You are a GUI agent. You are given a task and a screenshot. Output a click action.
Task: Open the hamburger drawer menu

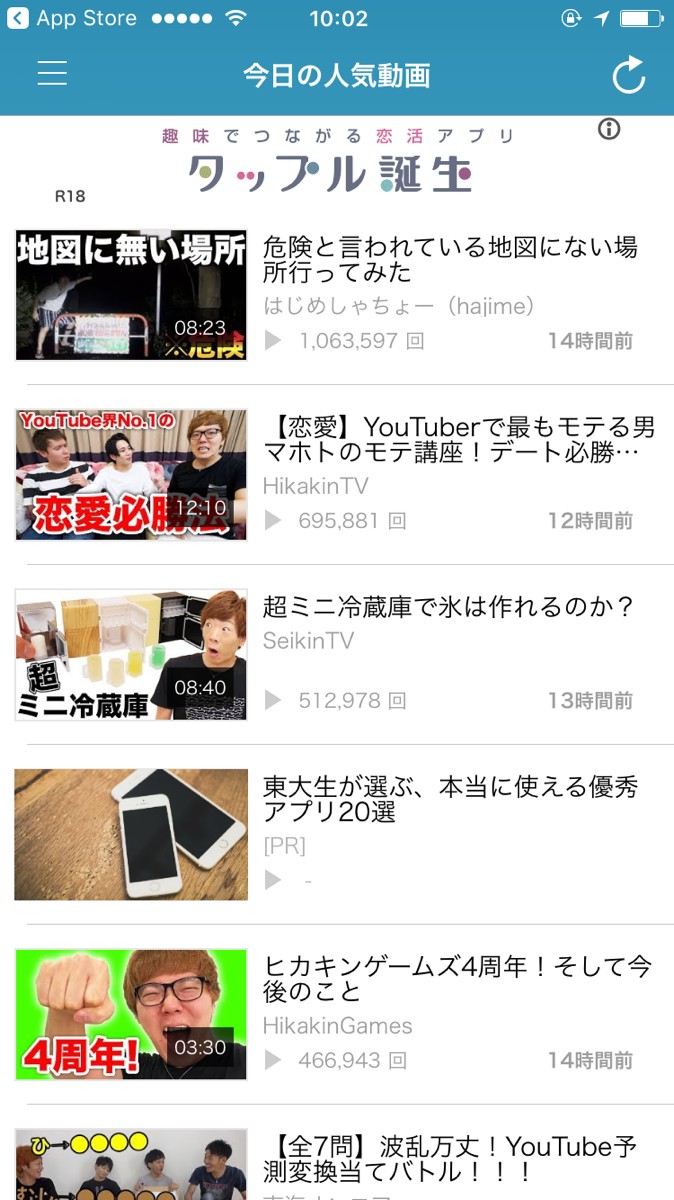click(52, 74)
